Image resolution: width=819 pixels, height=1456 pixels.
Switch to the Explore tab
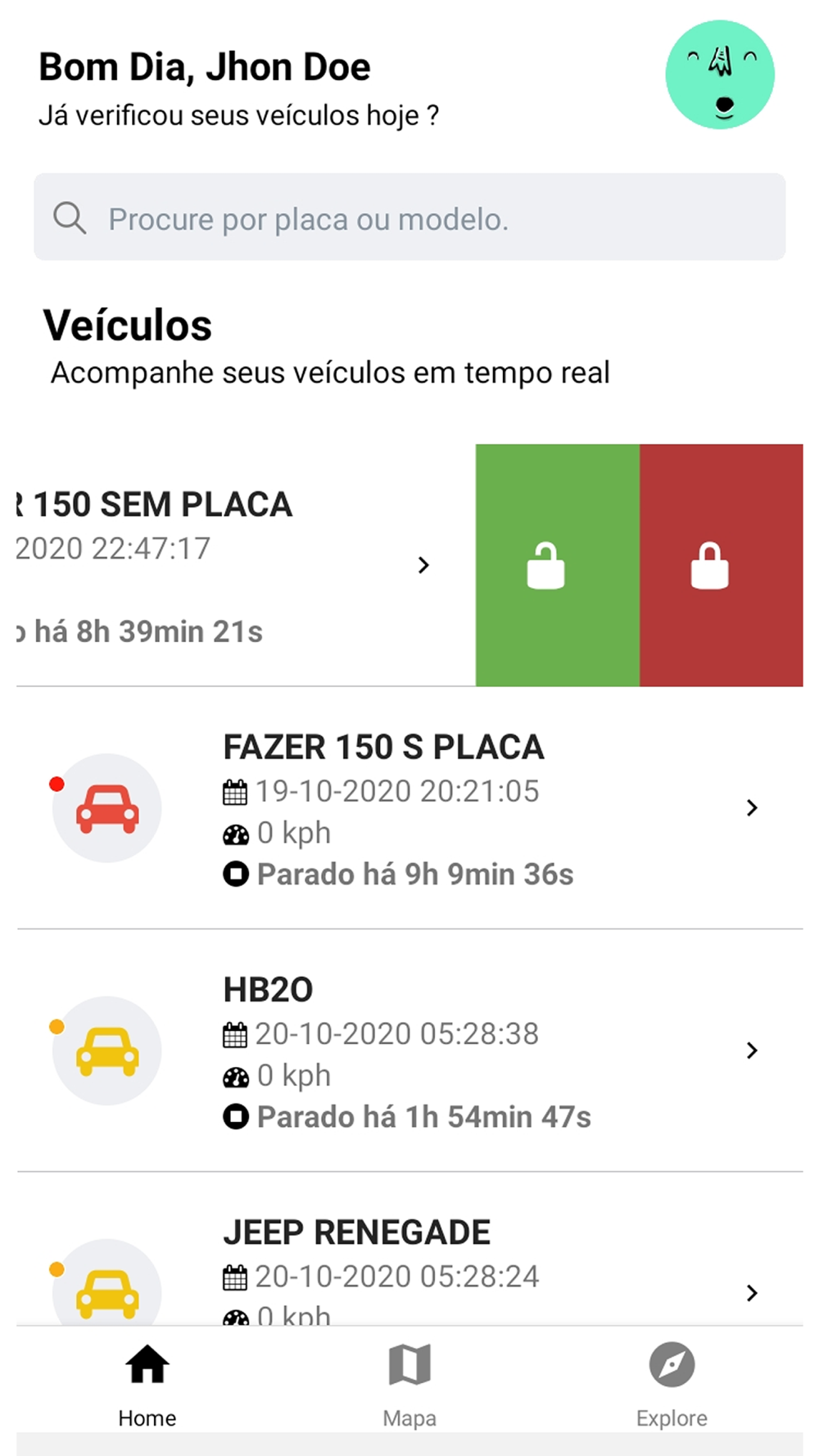(672, 1384)
